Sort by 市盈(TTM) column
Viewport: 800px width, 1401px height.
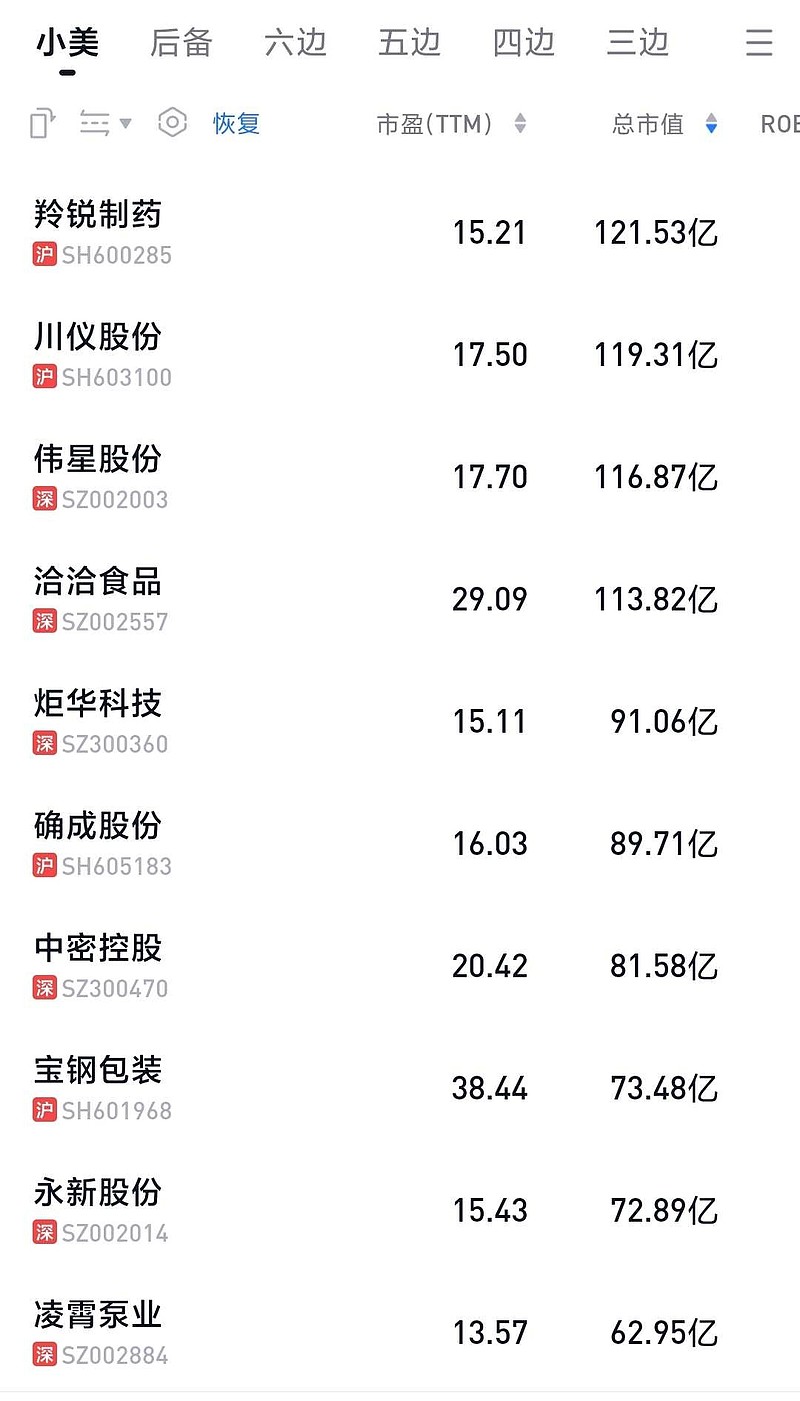(x=450, y=124)
